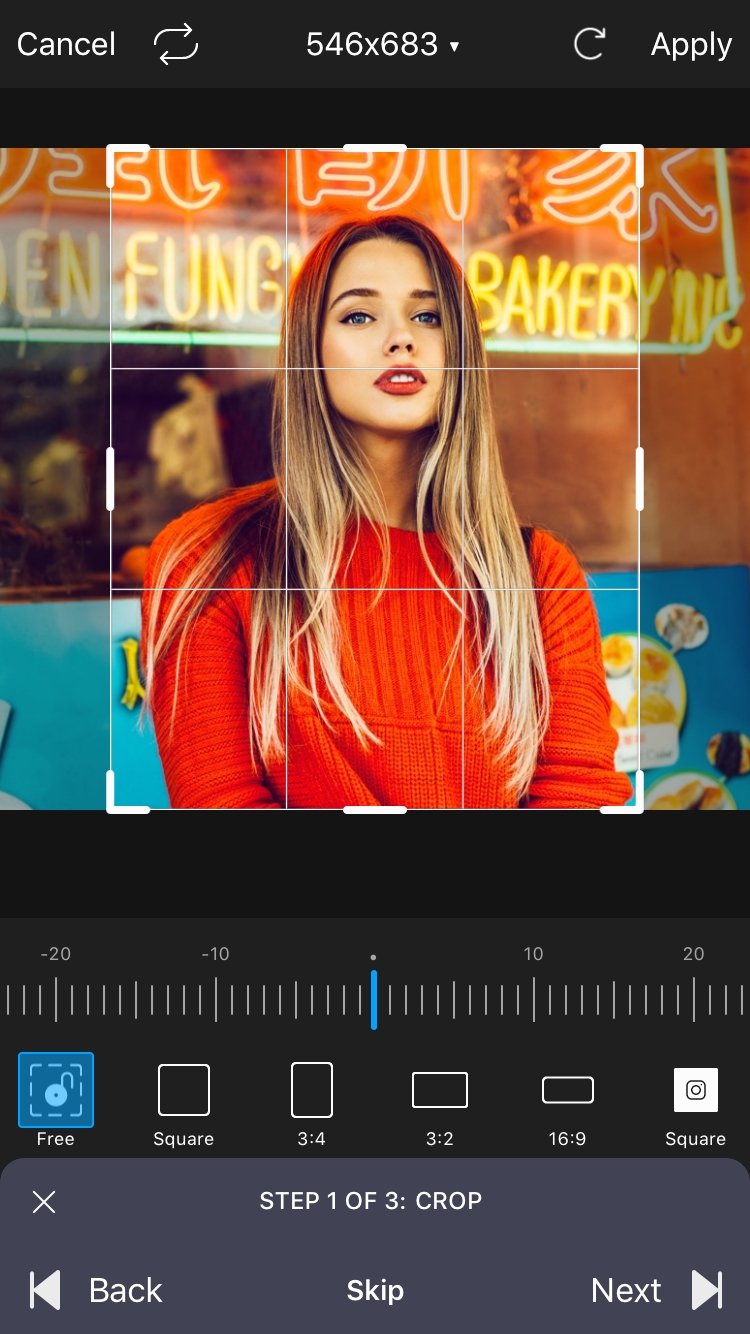
Task: Tap the swap orientation arrows icon
Action: point(176,45)
